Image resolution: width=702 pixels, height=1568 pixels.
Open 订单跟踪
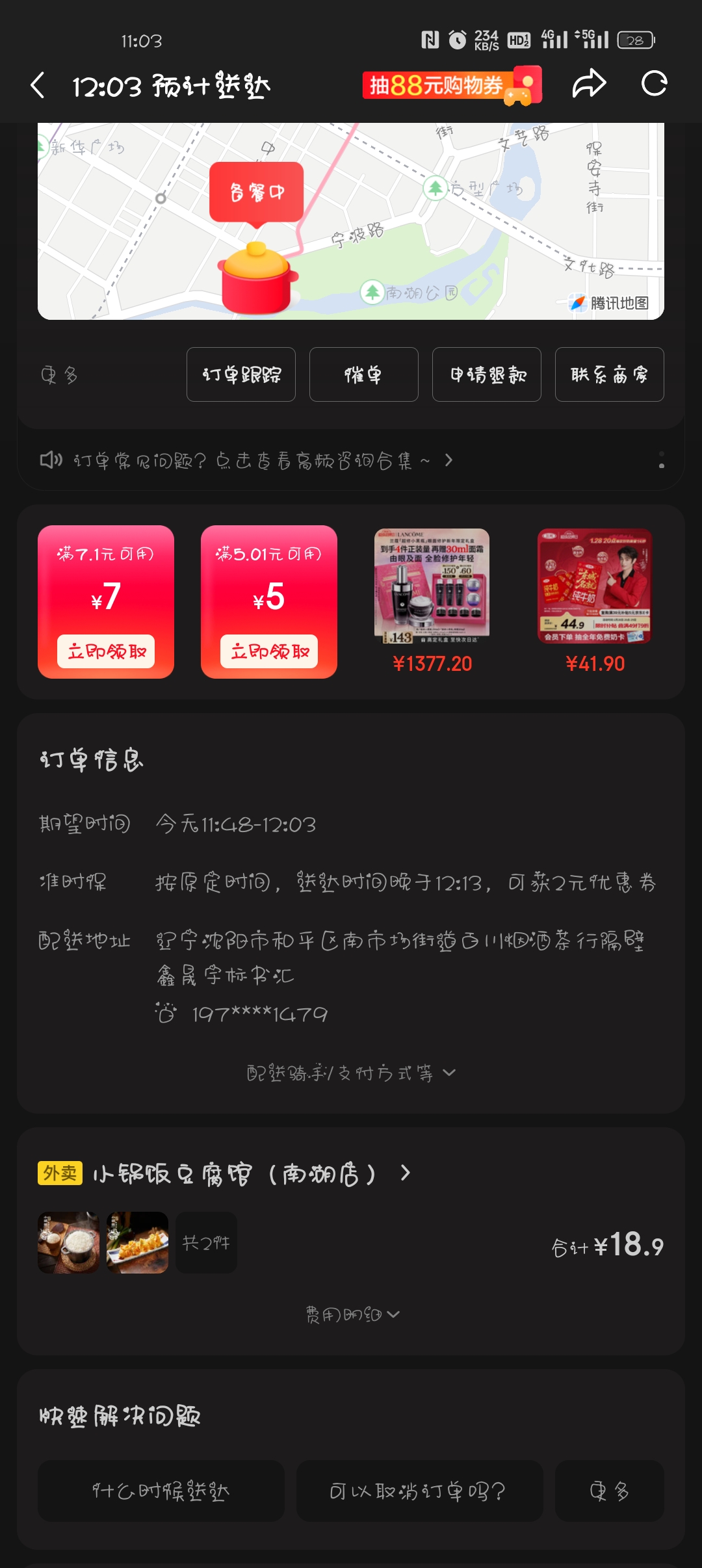(x=241, y=374)
